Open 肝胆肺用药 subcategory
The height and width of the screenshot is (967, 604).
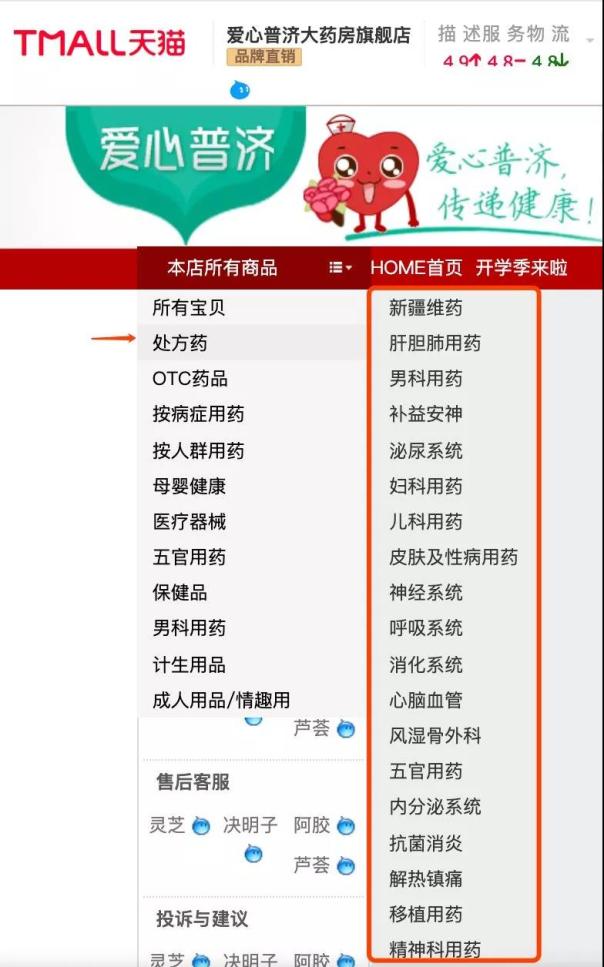click(x=435, y=343)
